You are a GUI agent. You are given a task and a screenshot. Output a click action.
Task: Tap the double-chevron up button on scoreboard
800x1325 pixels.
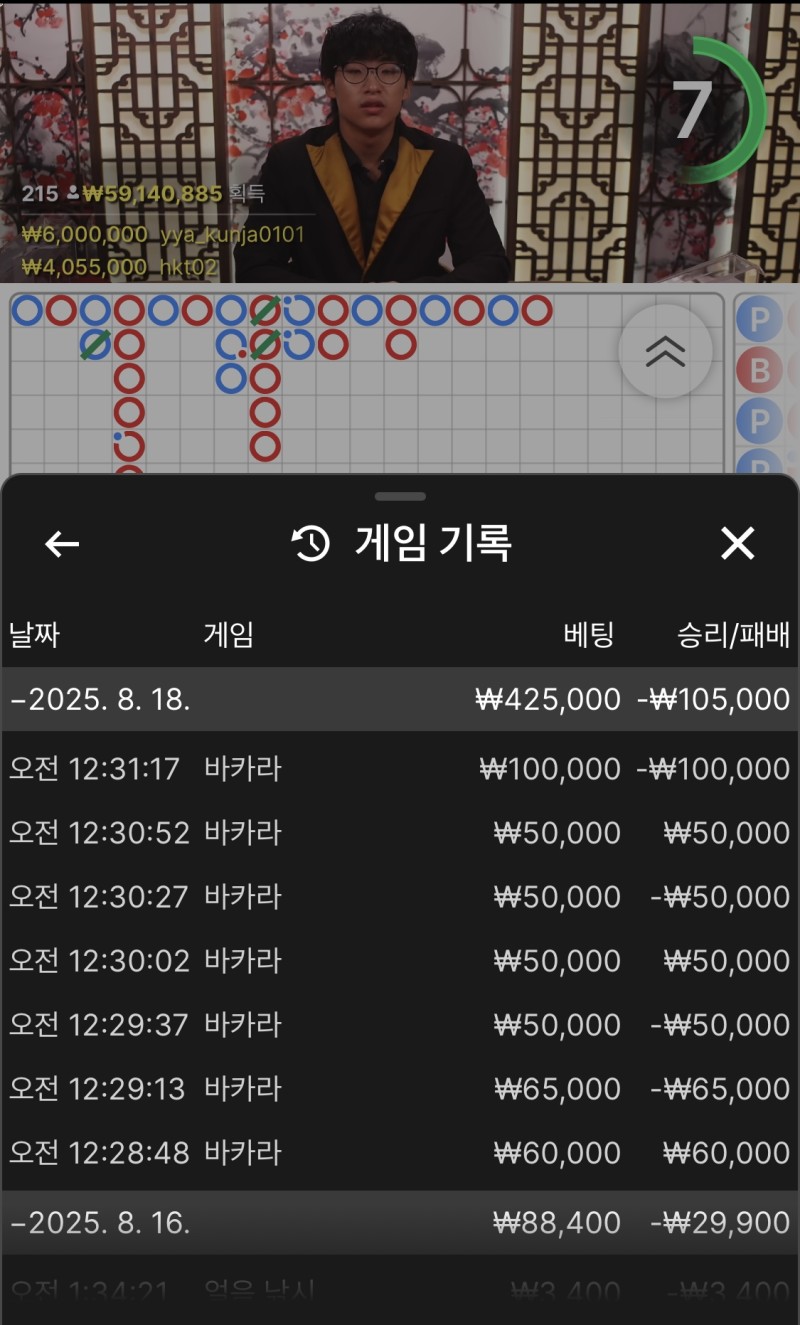coord(665,351)
